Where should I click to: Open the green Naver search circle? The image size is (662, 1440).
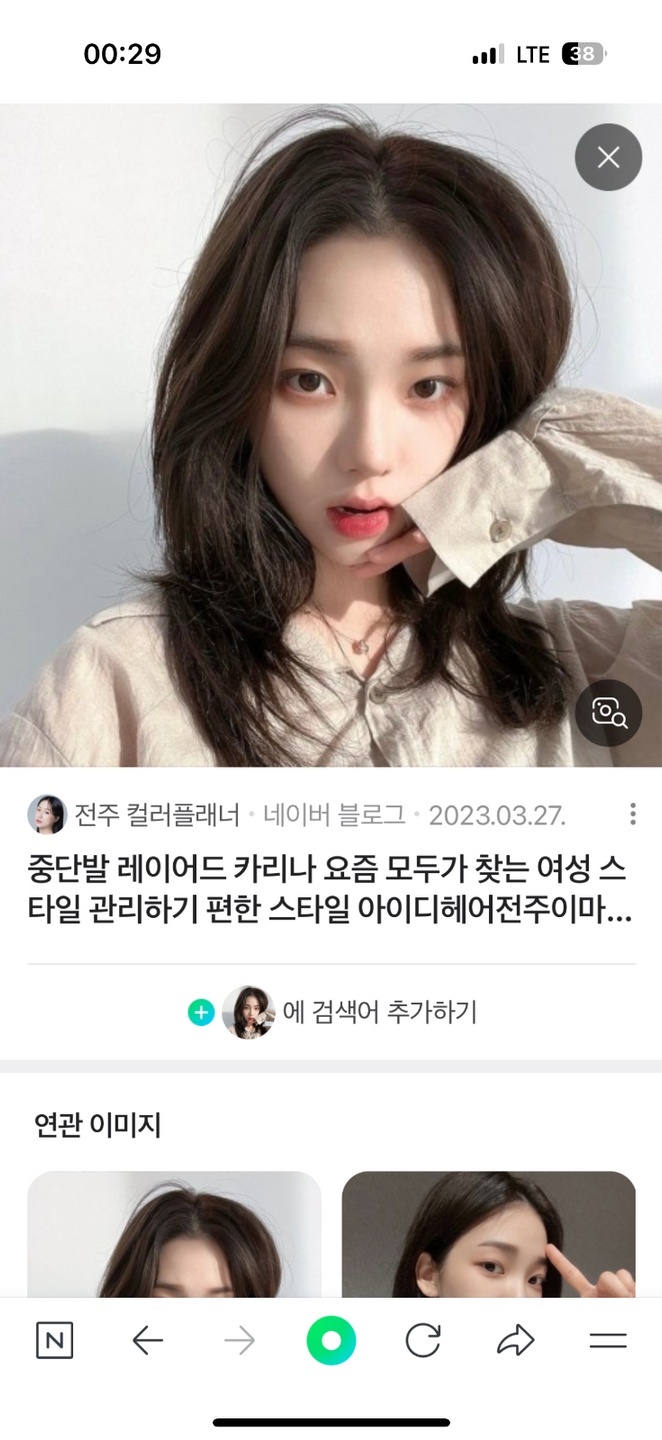tap(331, 1341)
